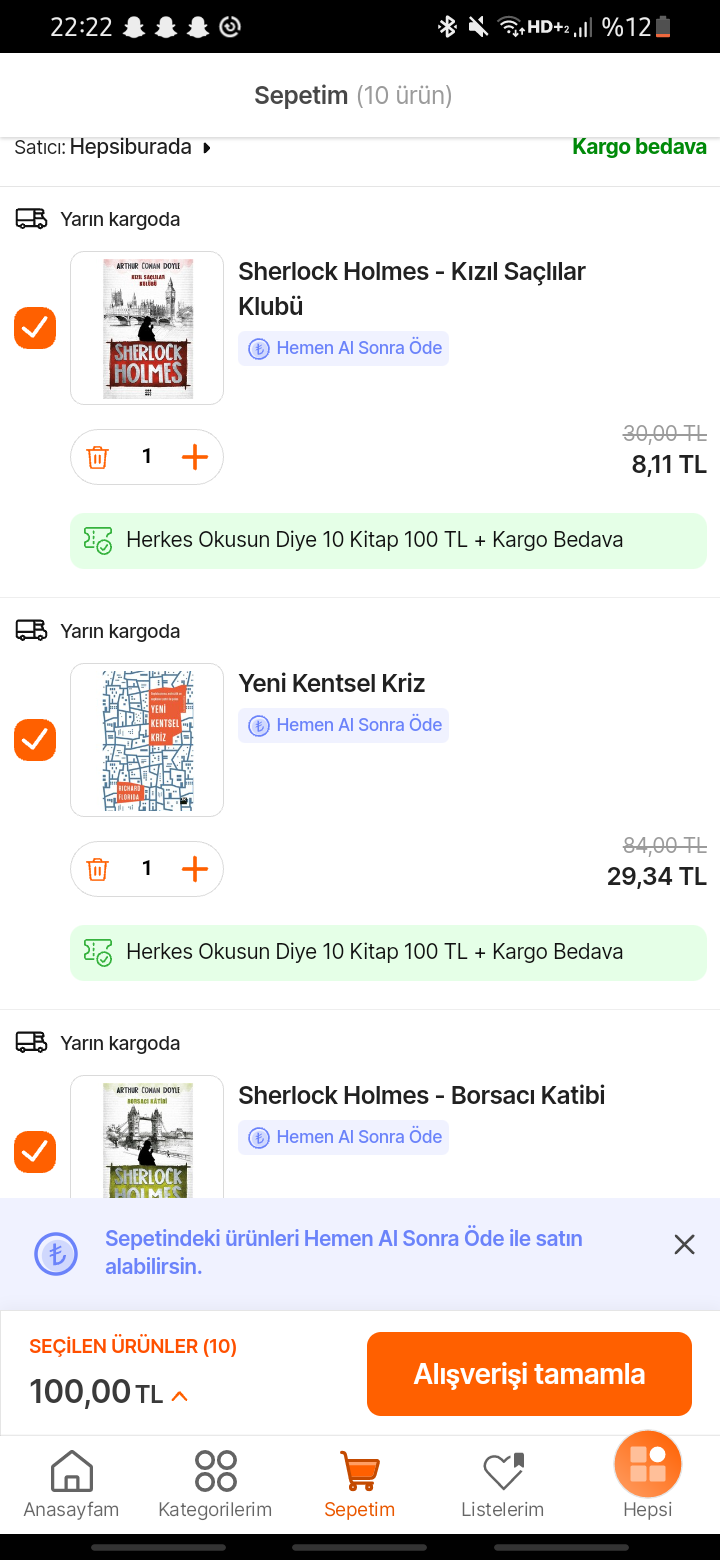Uncheck Sherlock Holmes - Kızıl Saçlılar Klubü item
This screenshot has width=720, height=1560.
tap(35, 328)
